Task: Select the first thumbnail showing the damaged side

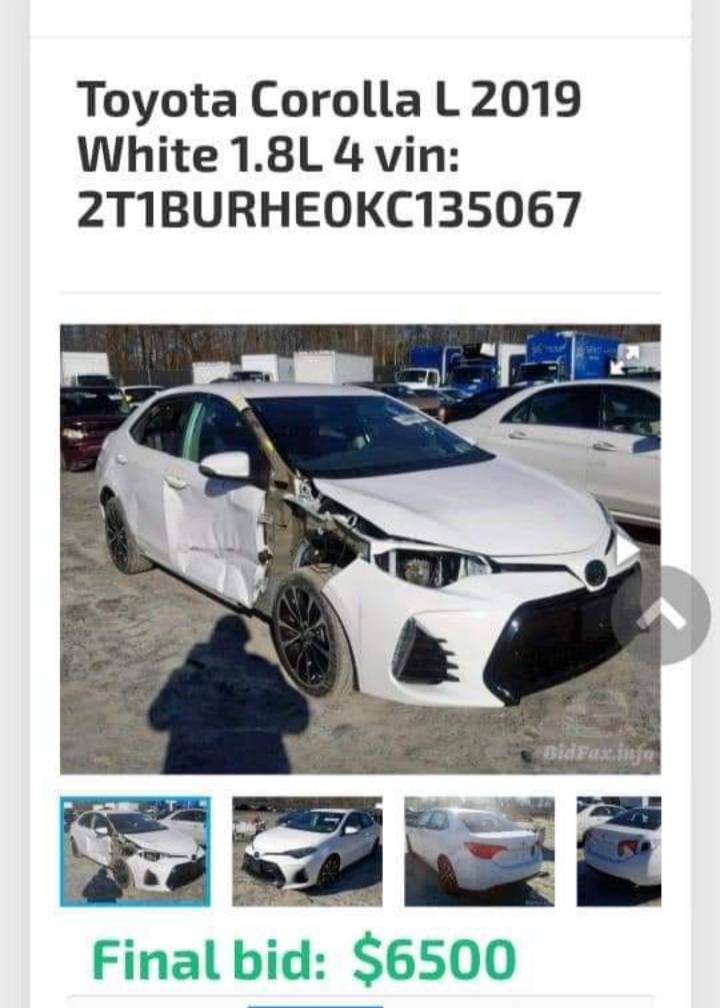Action: tap(135, 851)
